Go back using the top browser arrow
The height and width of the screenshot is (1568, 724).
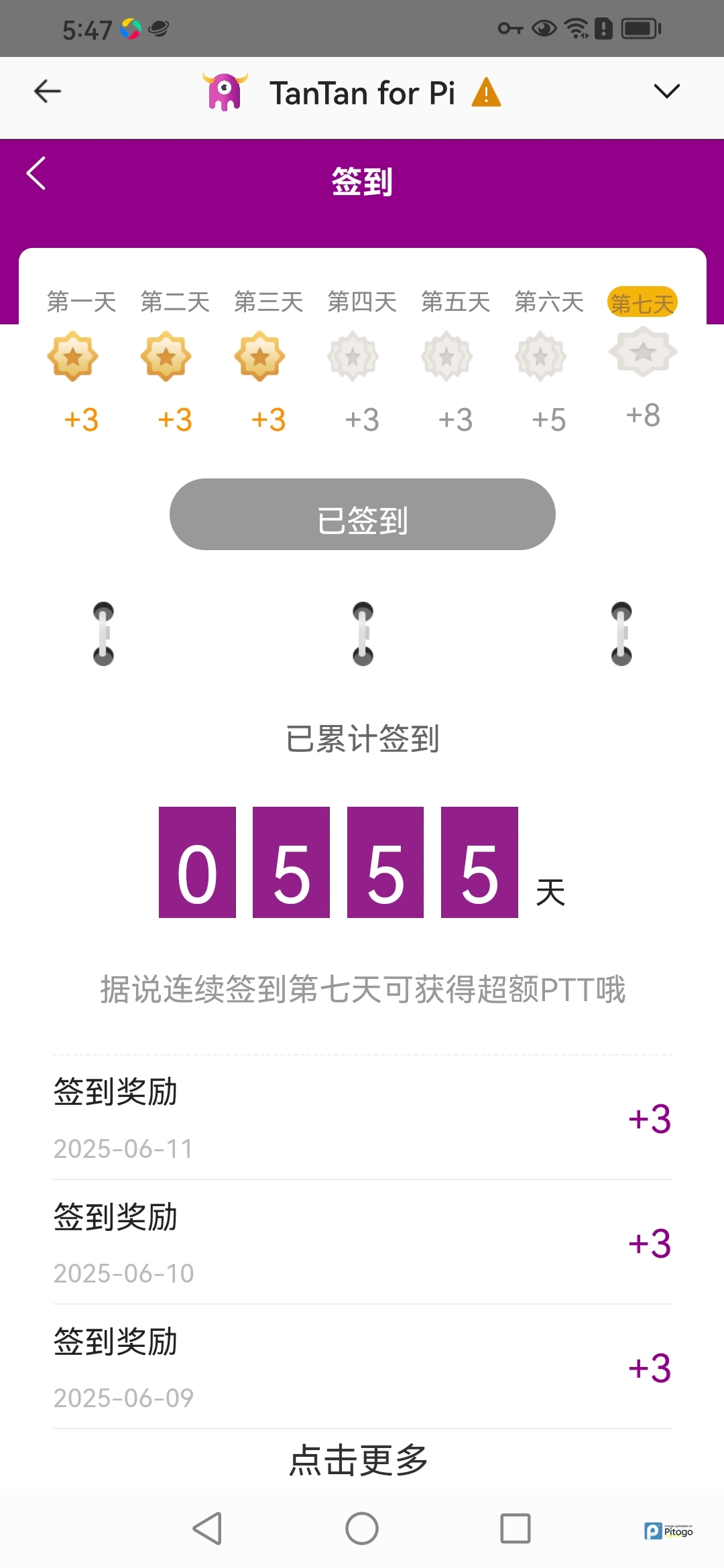48,91
